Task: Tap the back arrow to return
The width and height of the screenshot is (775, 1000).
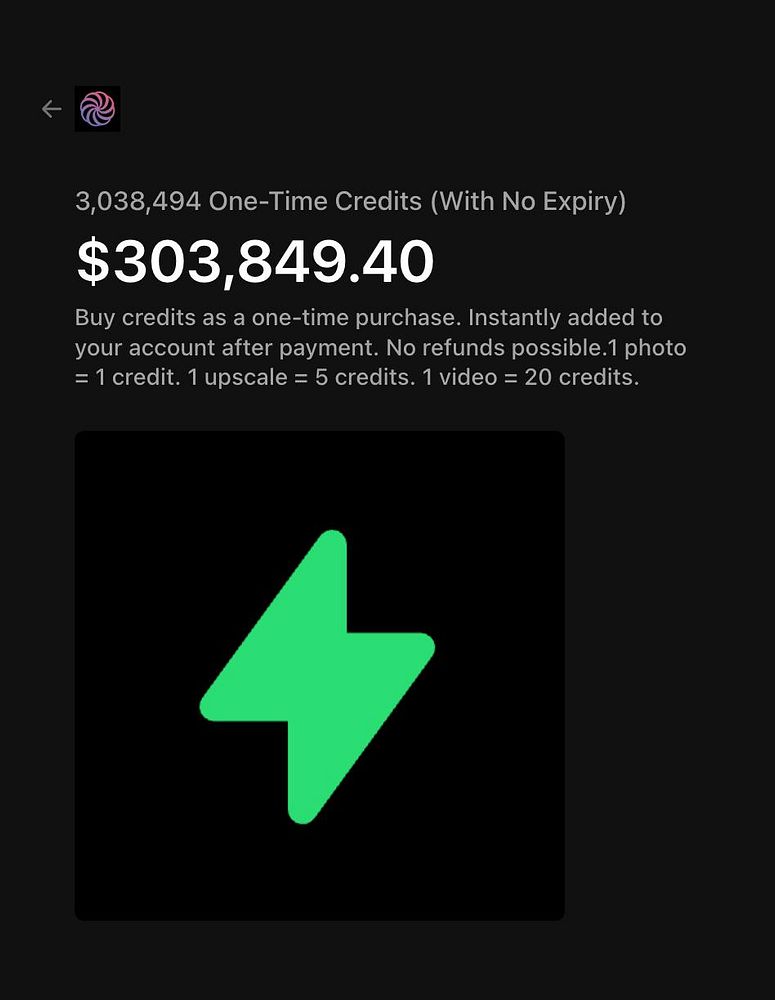Action: pyautogui.click(x=52, y=109)
